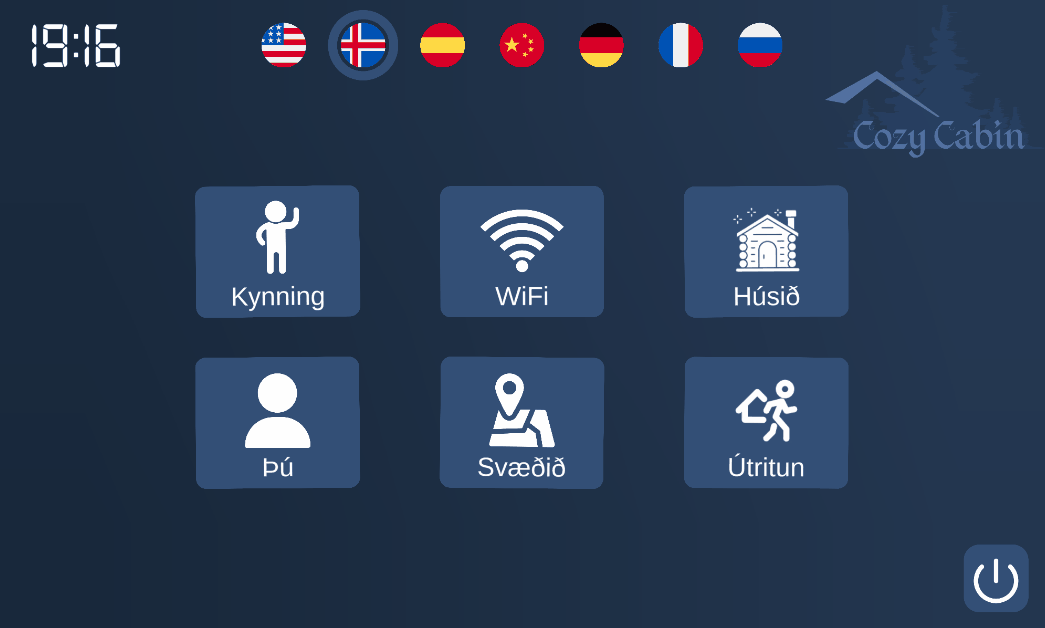Screen dimensions: 1045x628
Task: Choose the Chinese flag language
Action: click(x=521, y=45)
